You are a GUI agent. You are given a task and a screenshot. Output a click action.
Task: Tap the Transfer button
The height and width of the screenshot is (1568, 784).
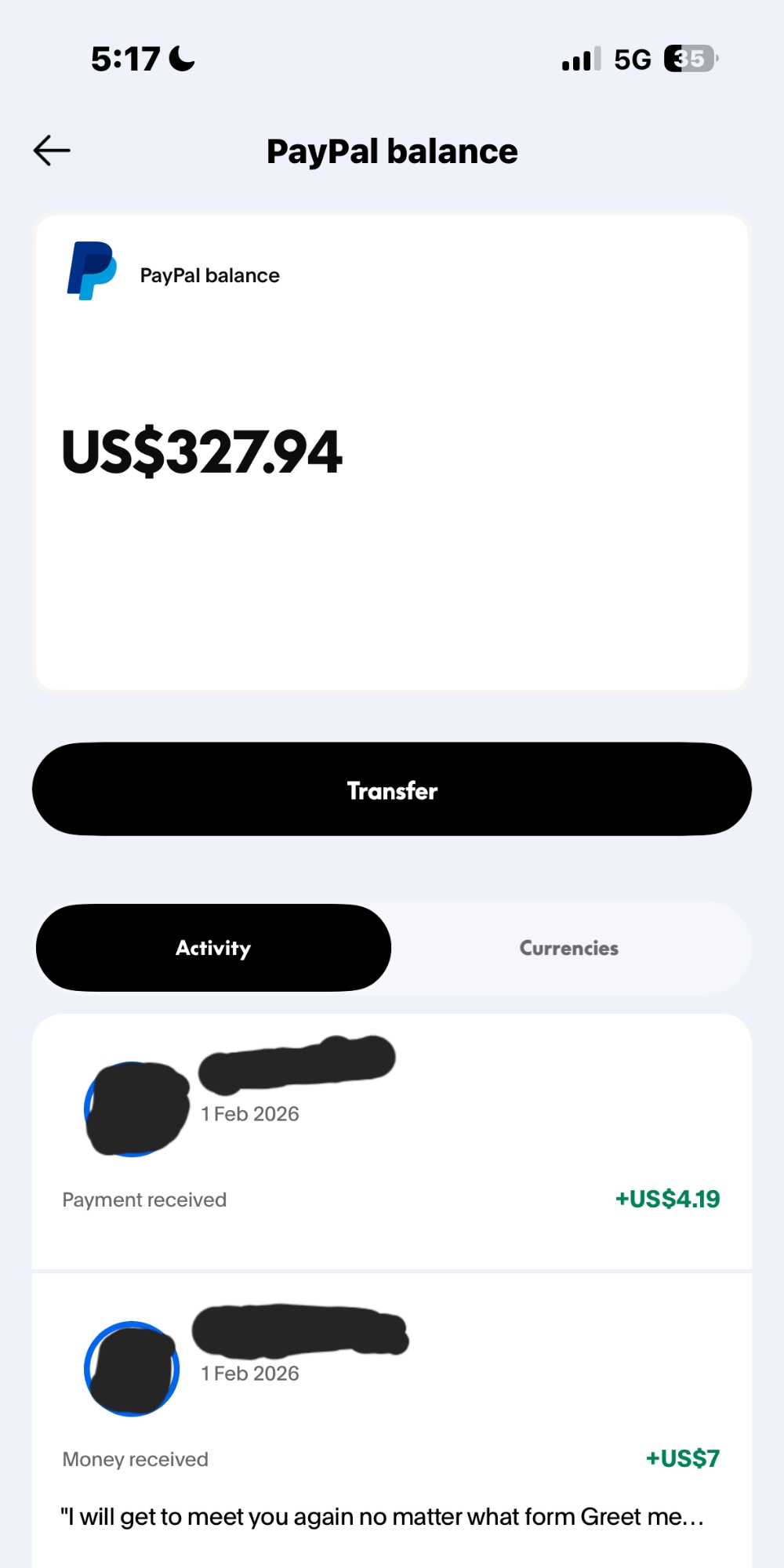point(392,789)
